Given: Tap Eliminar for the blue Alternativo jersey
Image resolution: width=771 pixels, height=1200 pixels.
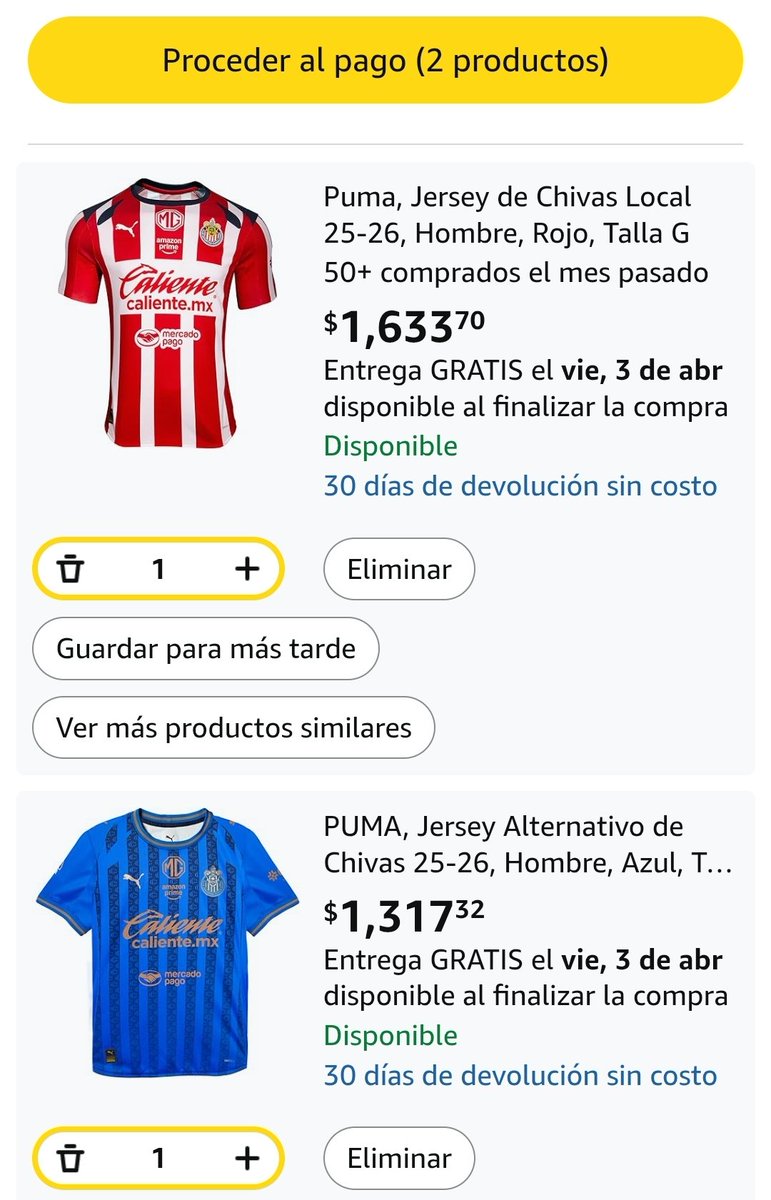Looking at the screenshot, I should pyautogui.click(x=399, y=1158).
